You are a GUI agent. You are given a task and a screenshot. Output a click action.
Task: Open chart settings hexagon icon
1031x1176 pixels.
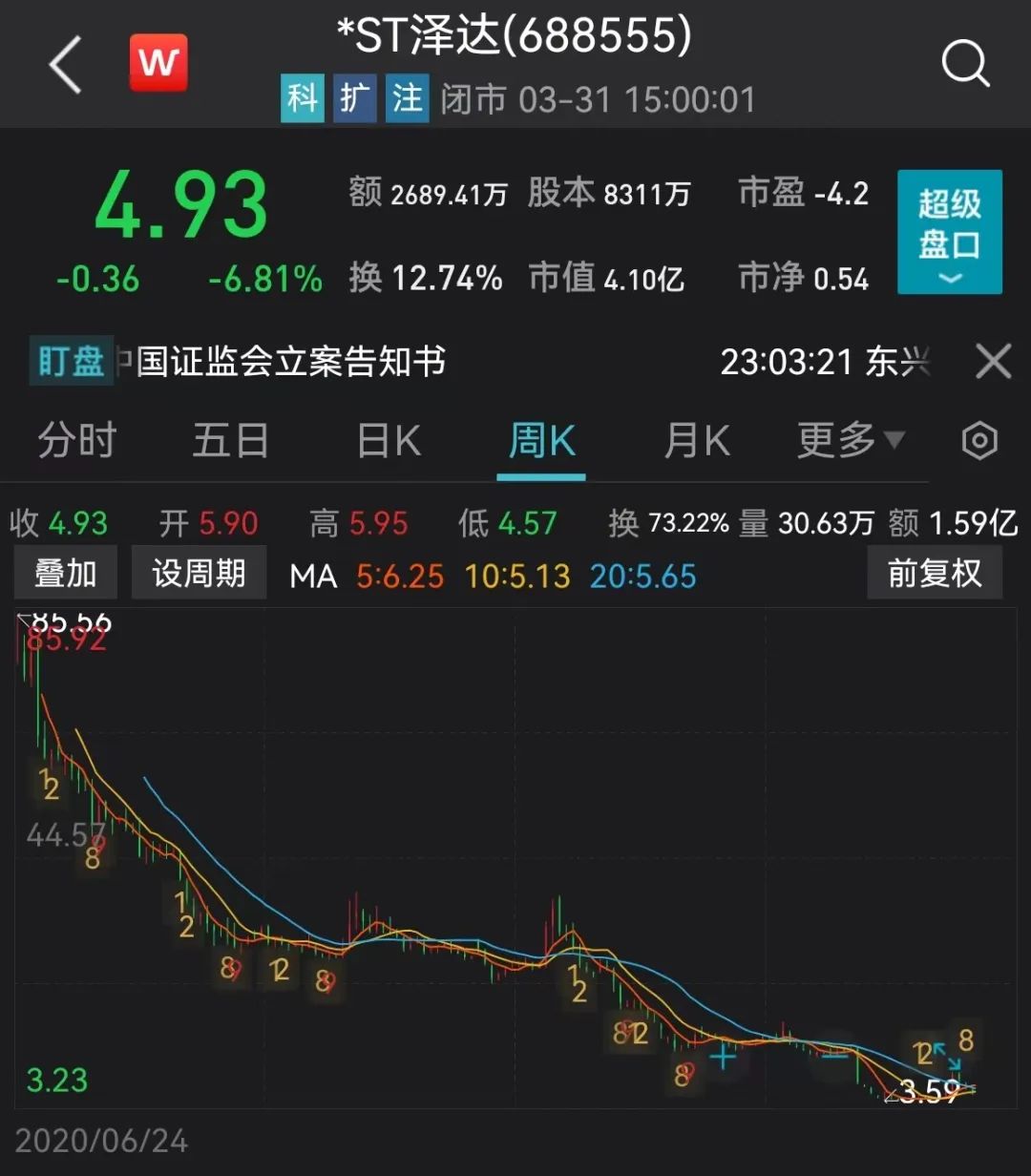point(979,441)
